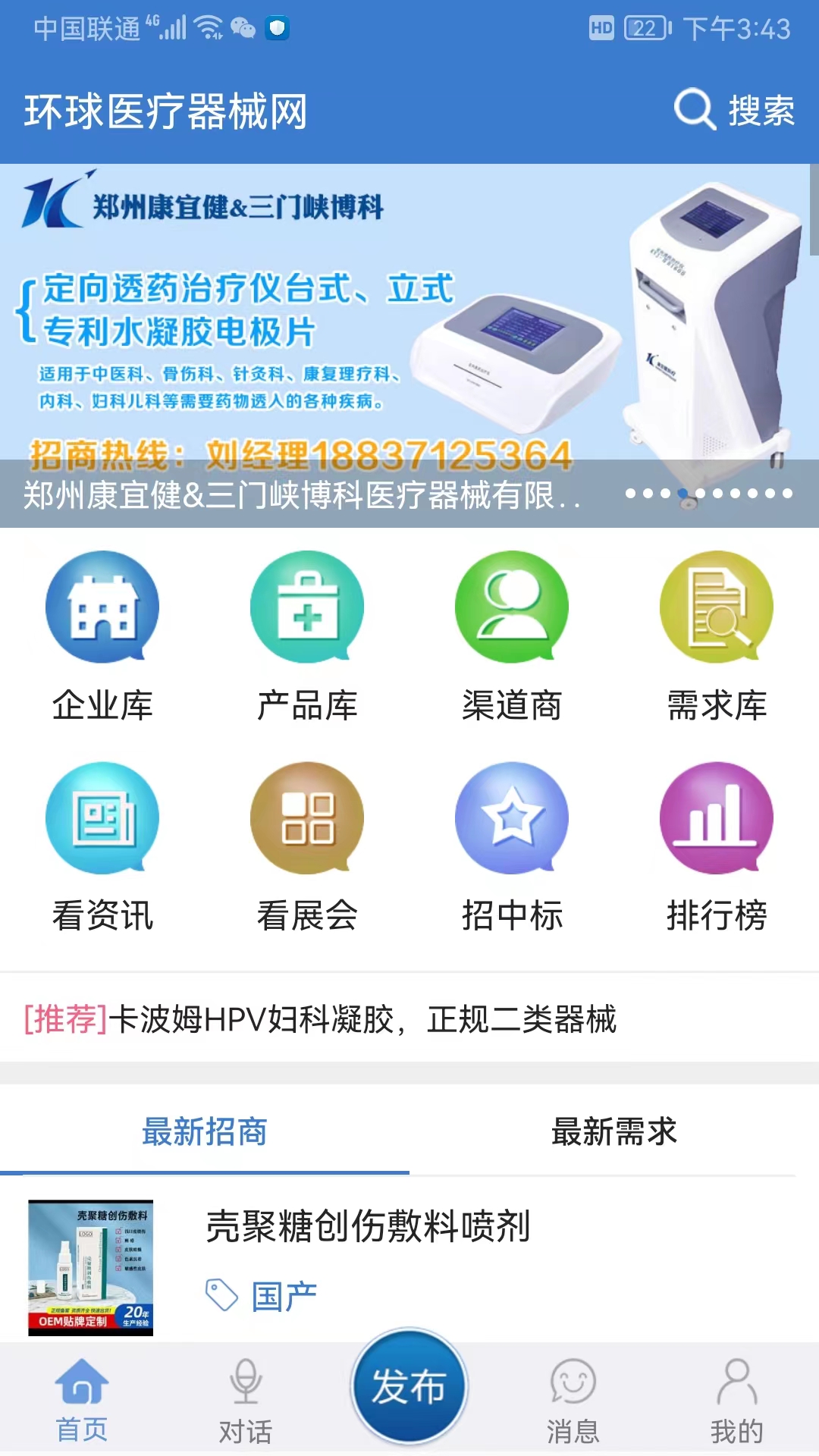The image size is (819, 1456).
Task: Tap the 发布 publish button
Action: [409, 1384]
